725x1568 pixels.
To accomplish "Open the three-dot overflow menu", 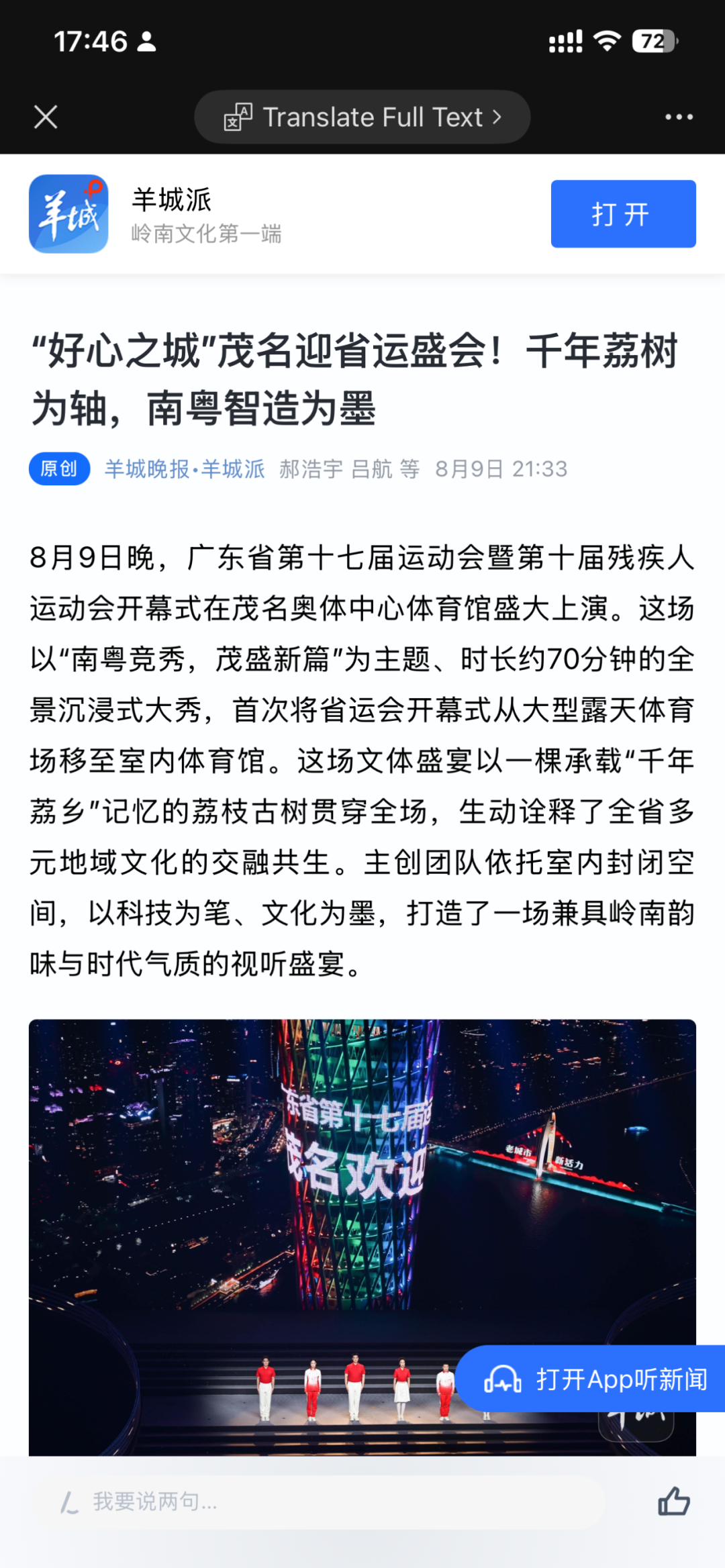I will pos(679,117).
